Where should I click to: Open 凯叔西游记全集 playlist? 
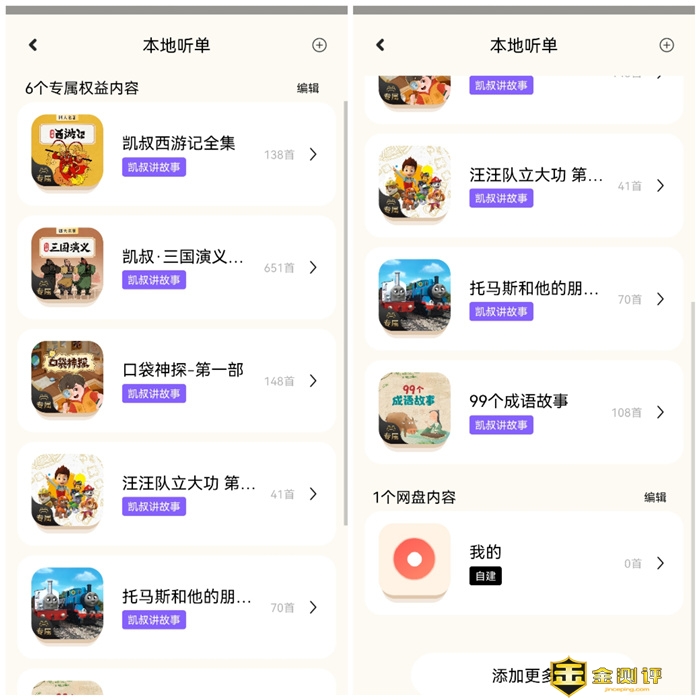click(178, 154)
